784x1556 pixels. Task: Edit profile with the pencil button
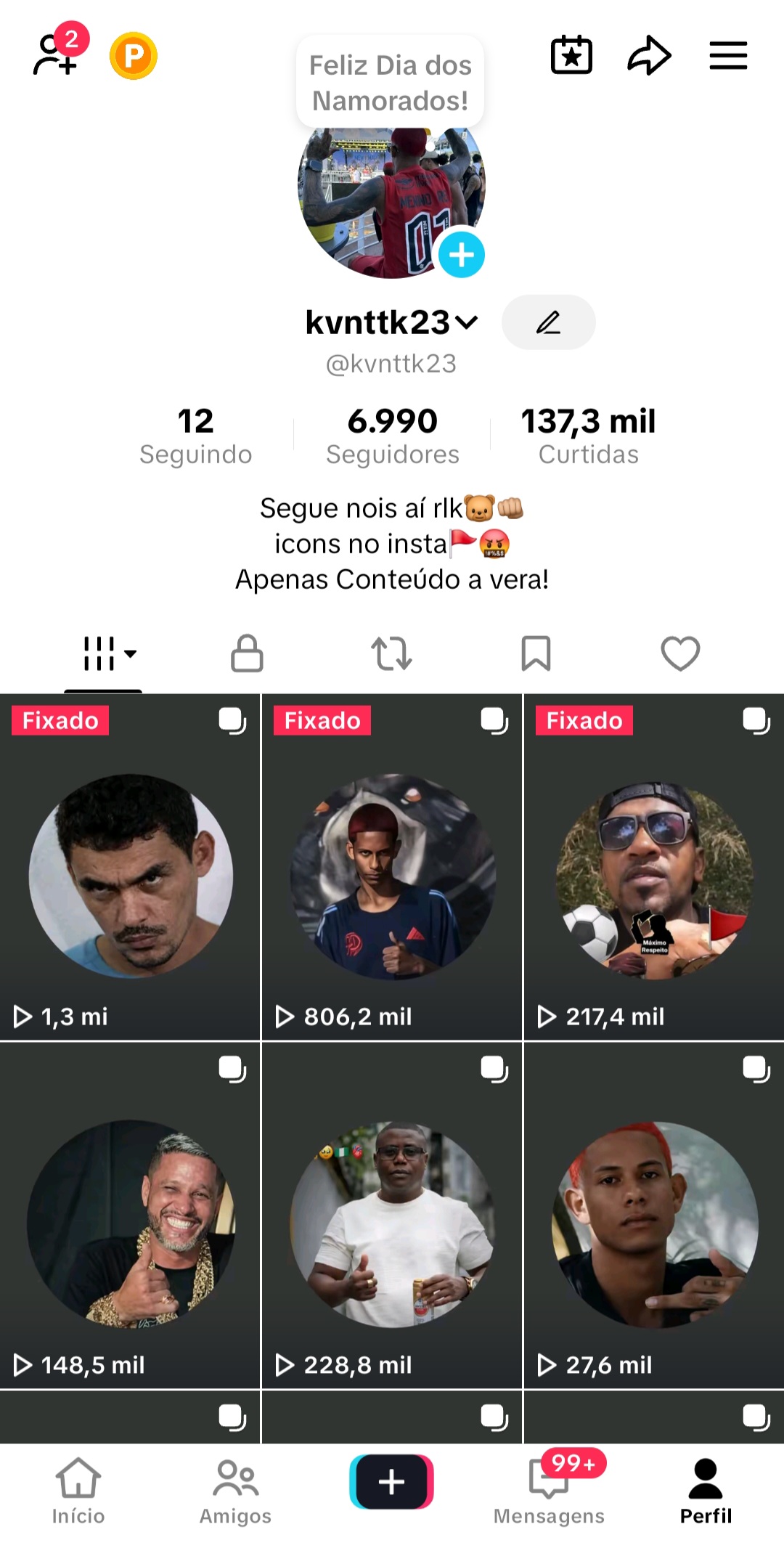[548, 322]
